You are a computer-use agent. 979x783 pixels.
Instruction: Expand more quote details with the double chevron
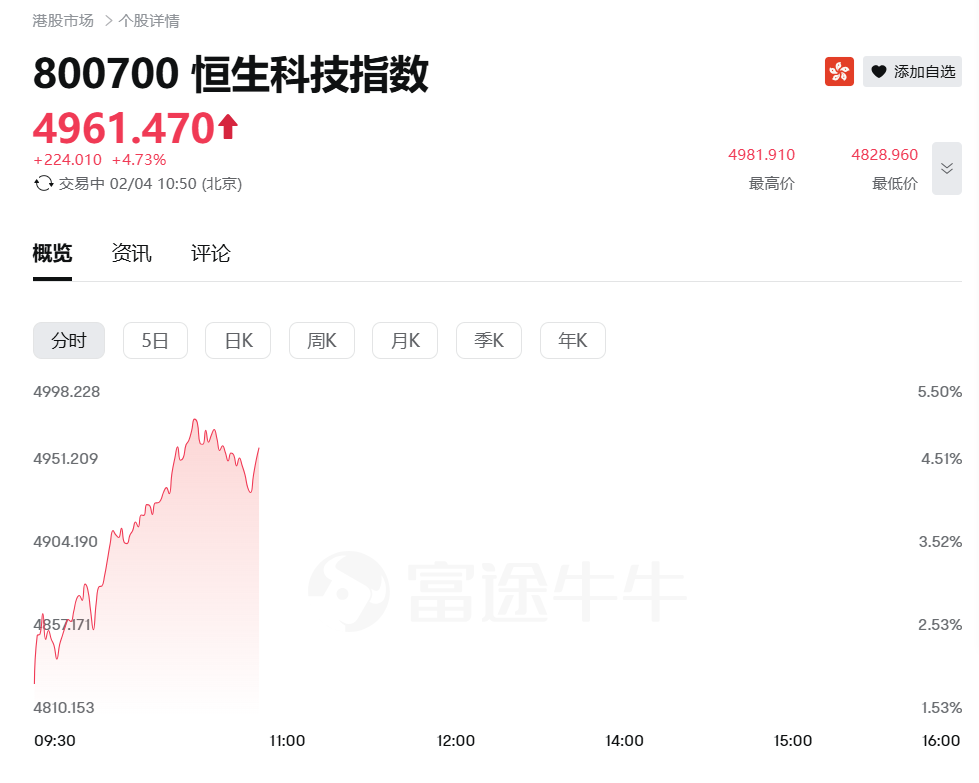click(x=946, y=168)
